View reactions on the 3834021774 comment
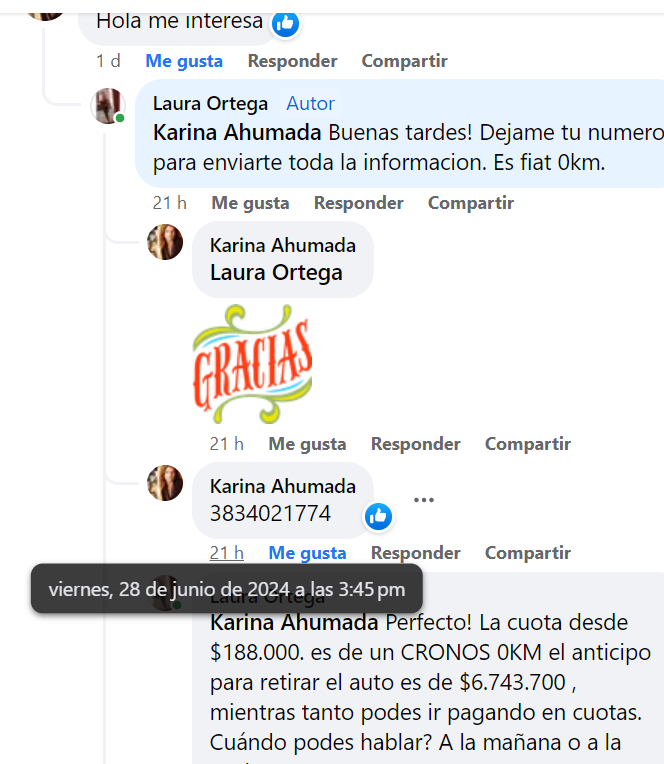664x764 pixels. 378,516
